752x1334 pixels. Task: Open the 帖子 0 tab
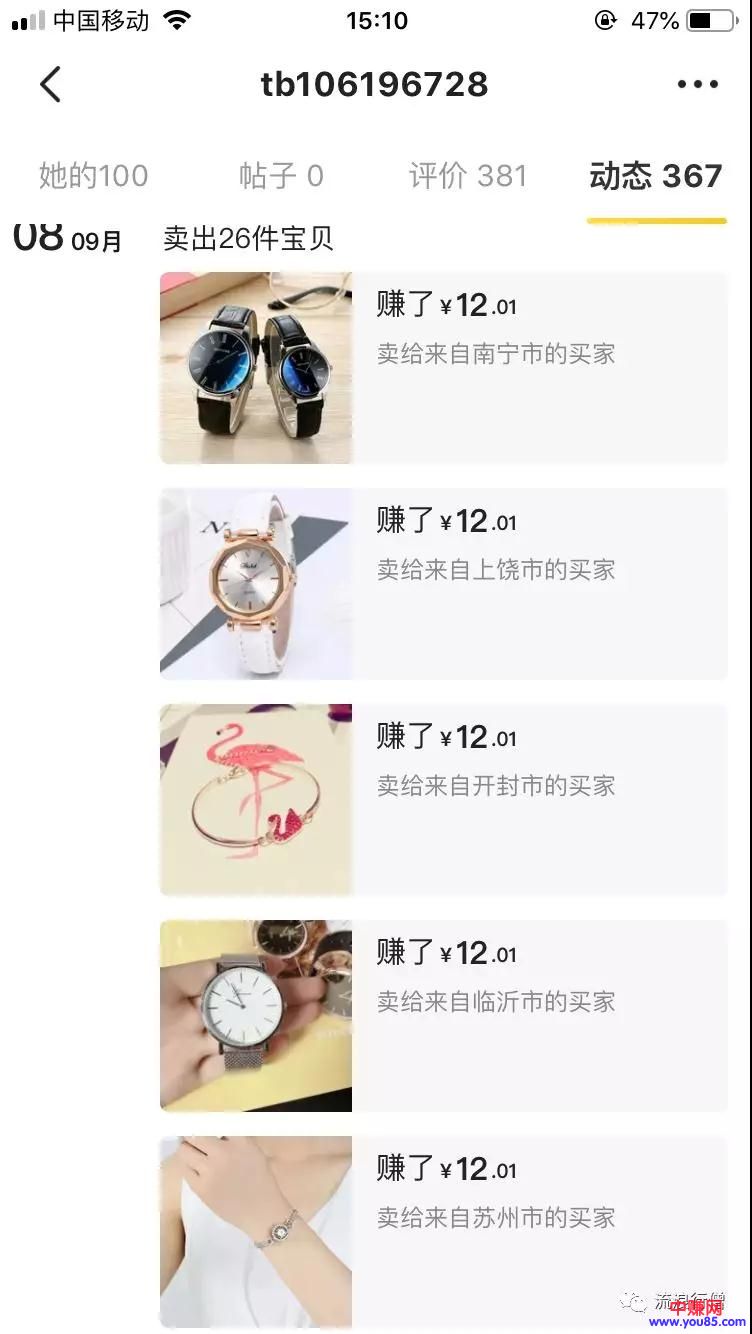coord(281,175)
